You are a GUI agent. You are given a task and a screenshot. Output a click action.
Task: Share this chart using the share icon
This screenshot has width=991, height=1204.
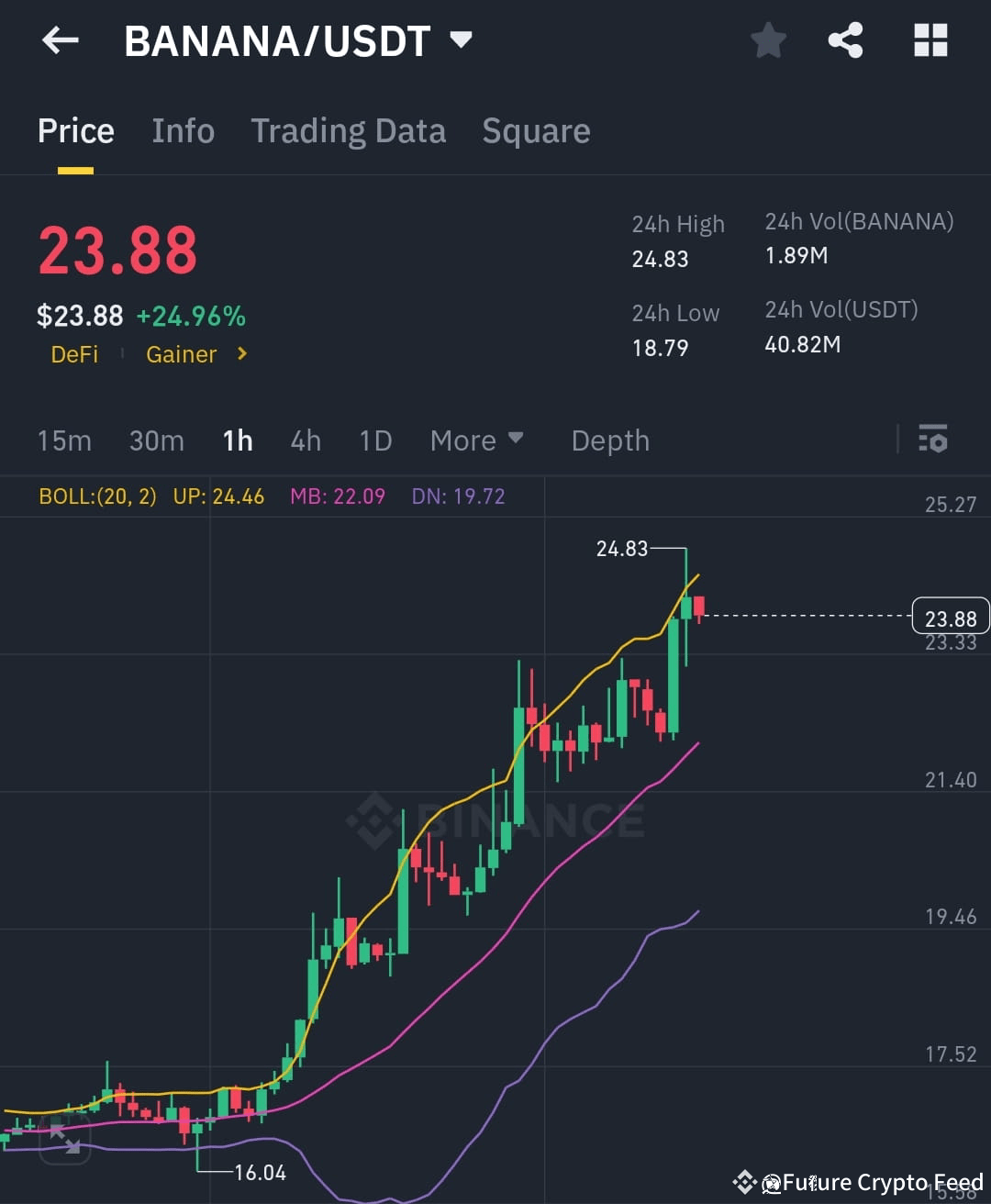click(x=845, y=40)
